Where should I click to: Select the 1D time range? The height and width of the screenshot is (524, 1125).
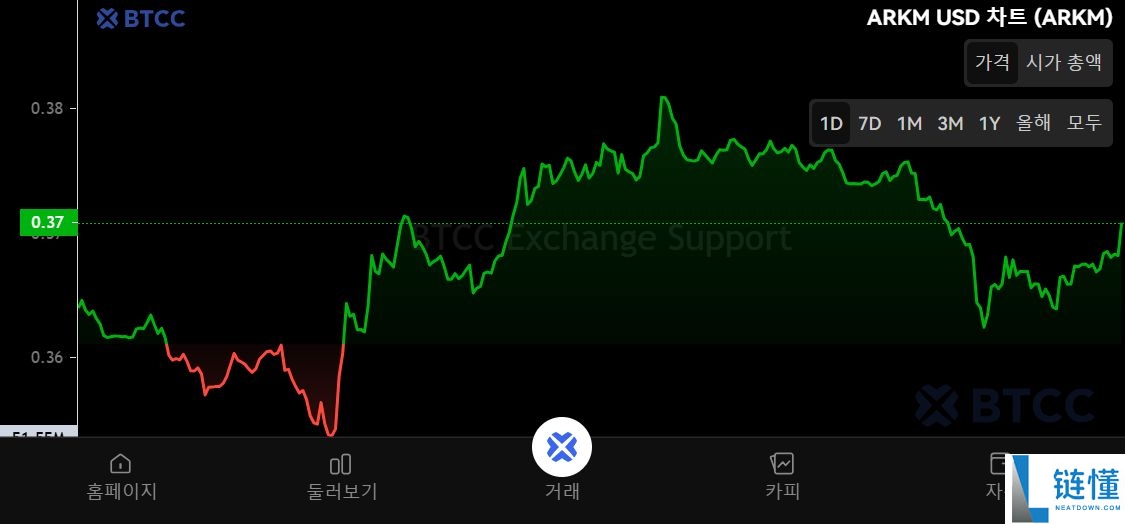click(x=831, y=123)
